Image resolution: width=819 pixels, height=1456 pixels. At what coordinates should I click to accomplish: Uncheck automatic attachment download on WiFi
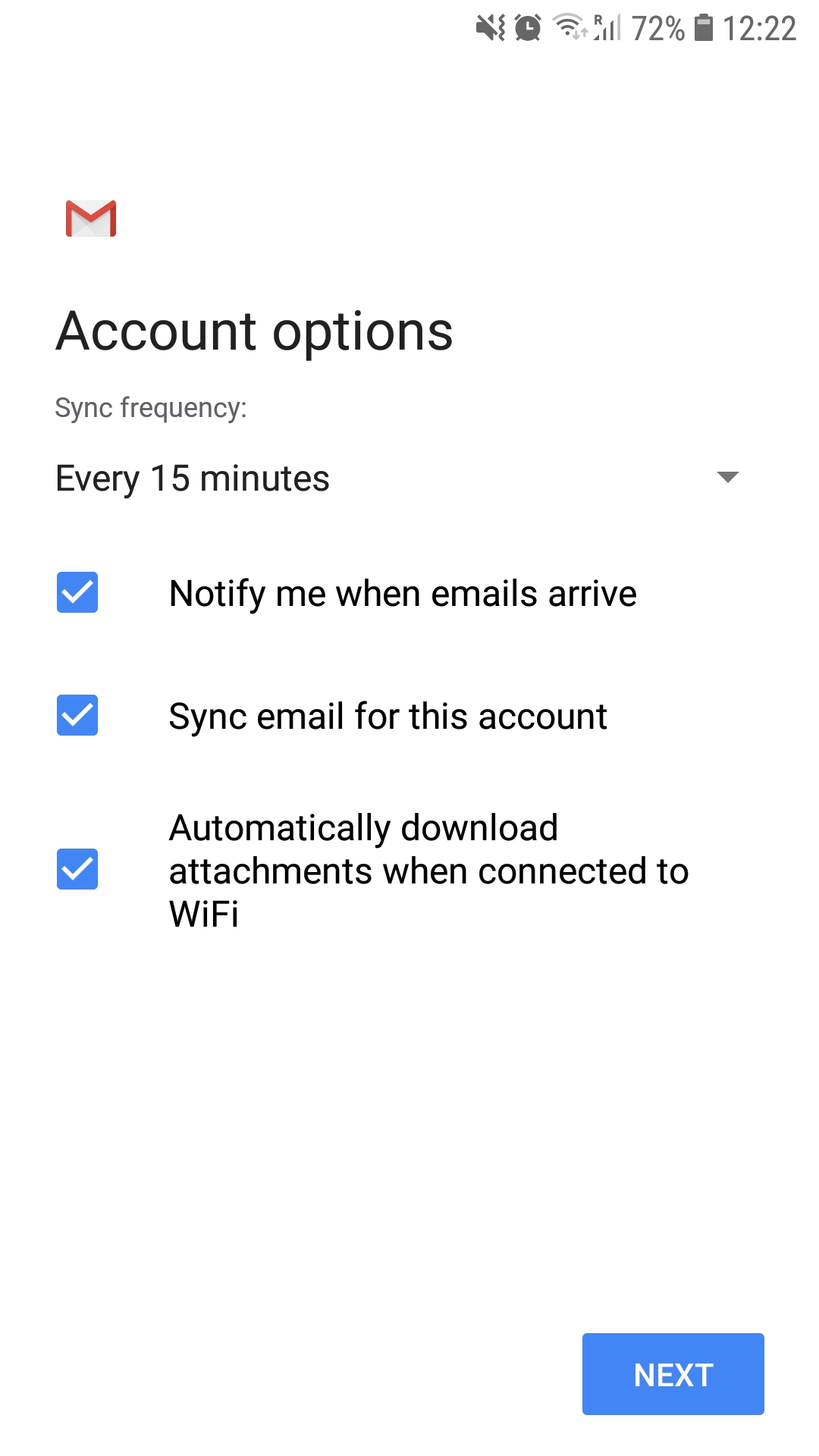[77, 869]
